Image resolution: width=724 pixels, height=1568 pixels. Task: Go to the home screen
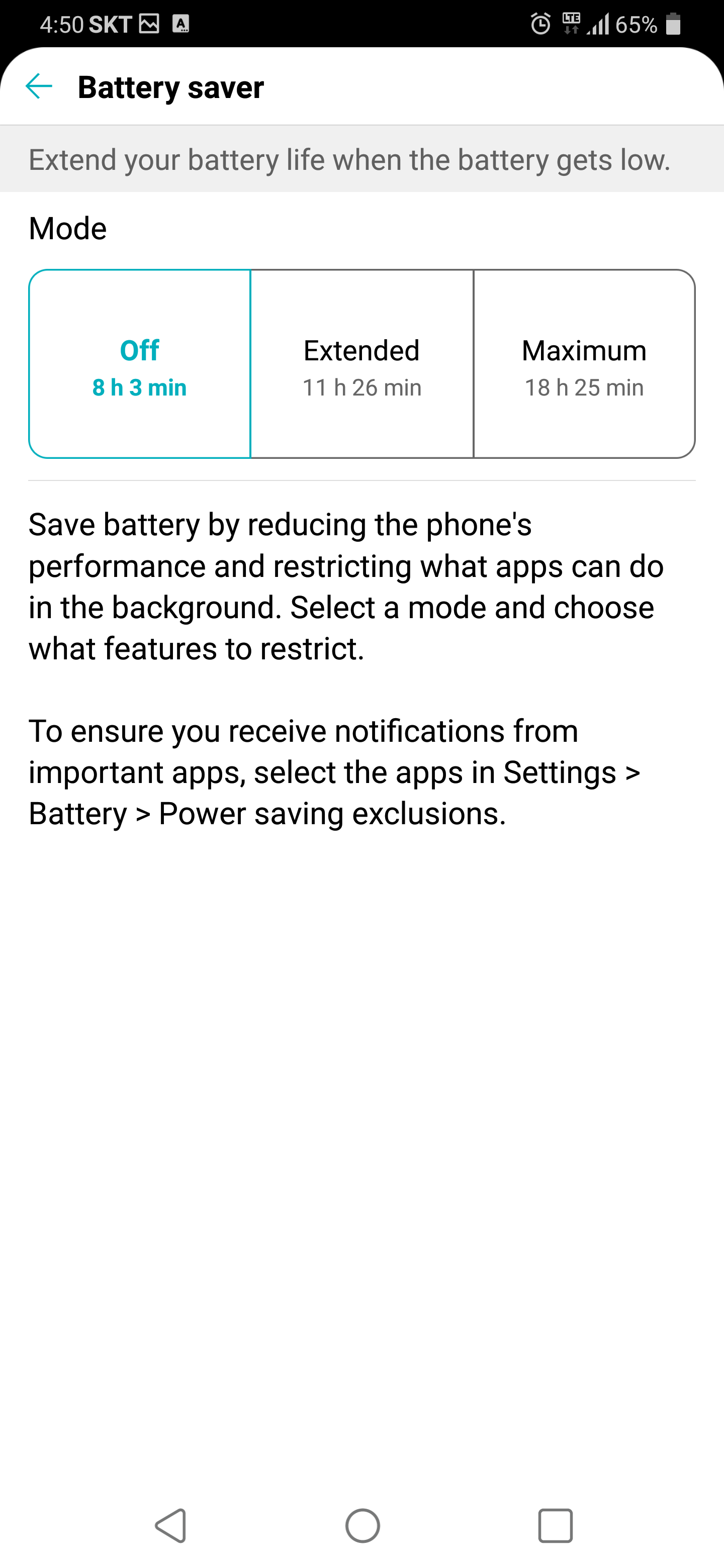(x=363, y=1525)
